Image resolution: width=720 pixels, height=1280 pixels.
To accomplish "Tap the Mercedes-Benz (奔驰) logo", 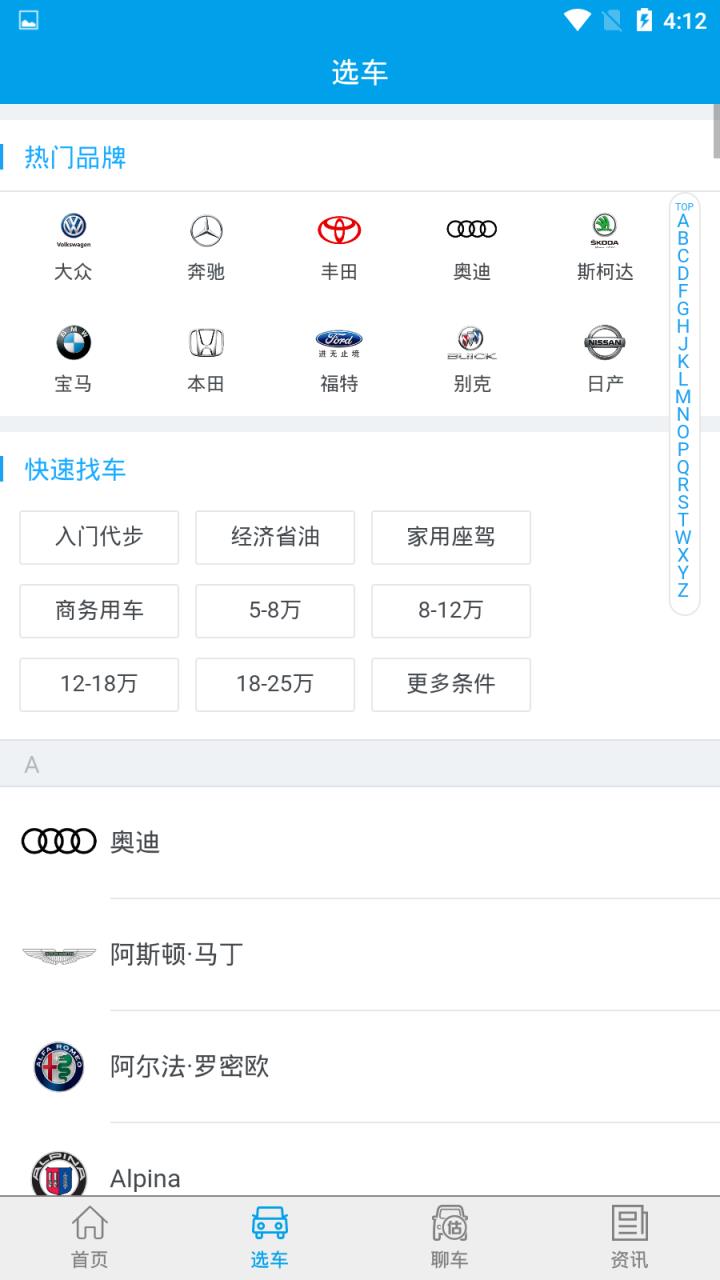I will click(x=208, y=228).
